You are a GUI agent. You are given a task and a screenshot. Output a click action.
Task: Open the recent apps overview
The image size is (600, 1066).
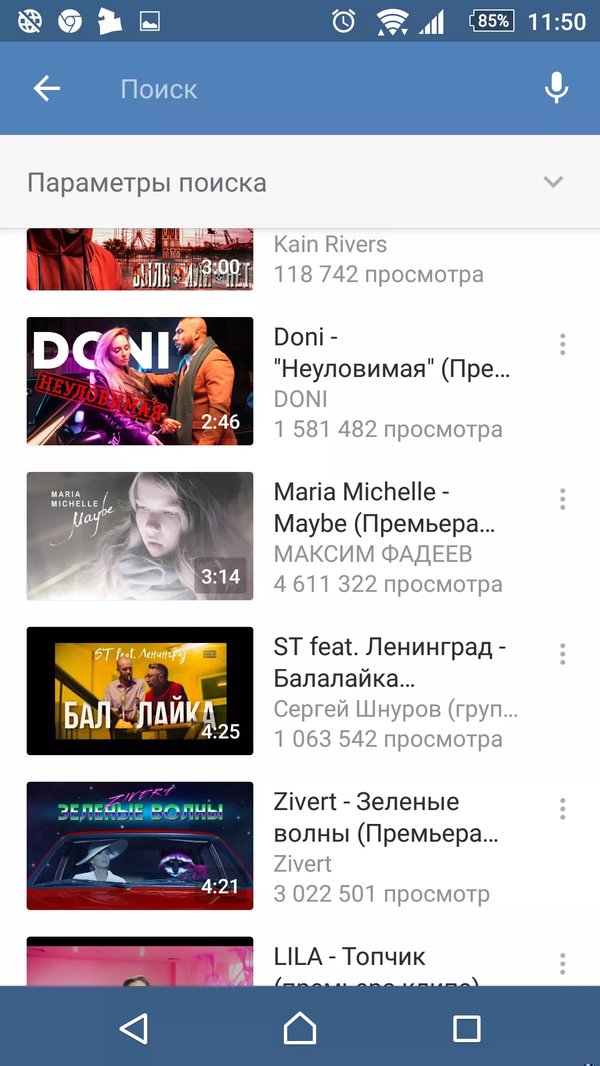(466, 1027)
